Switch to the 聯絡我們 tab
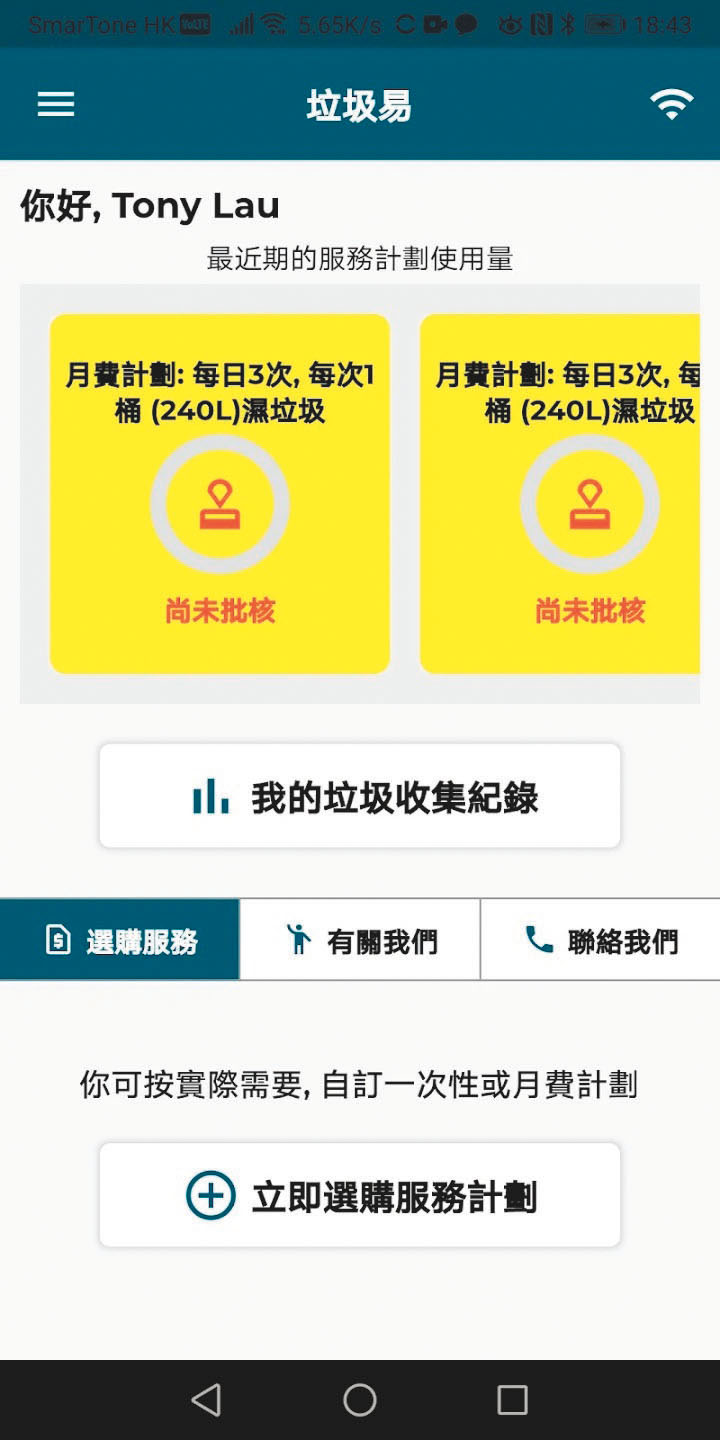The height and width of the screenshot is (1440, 720). [600, 940]
